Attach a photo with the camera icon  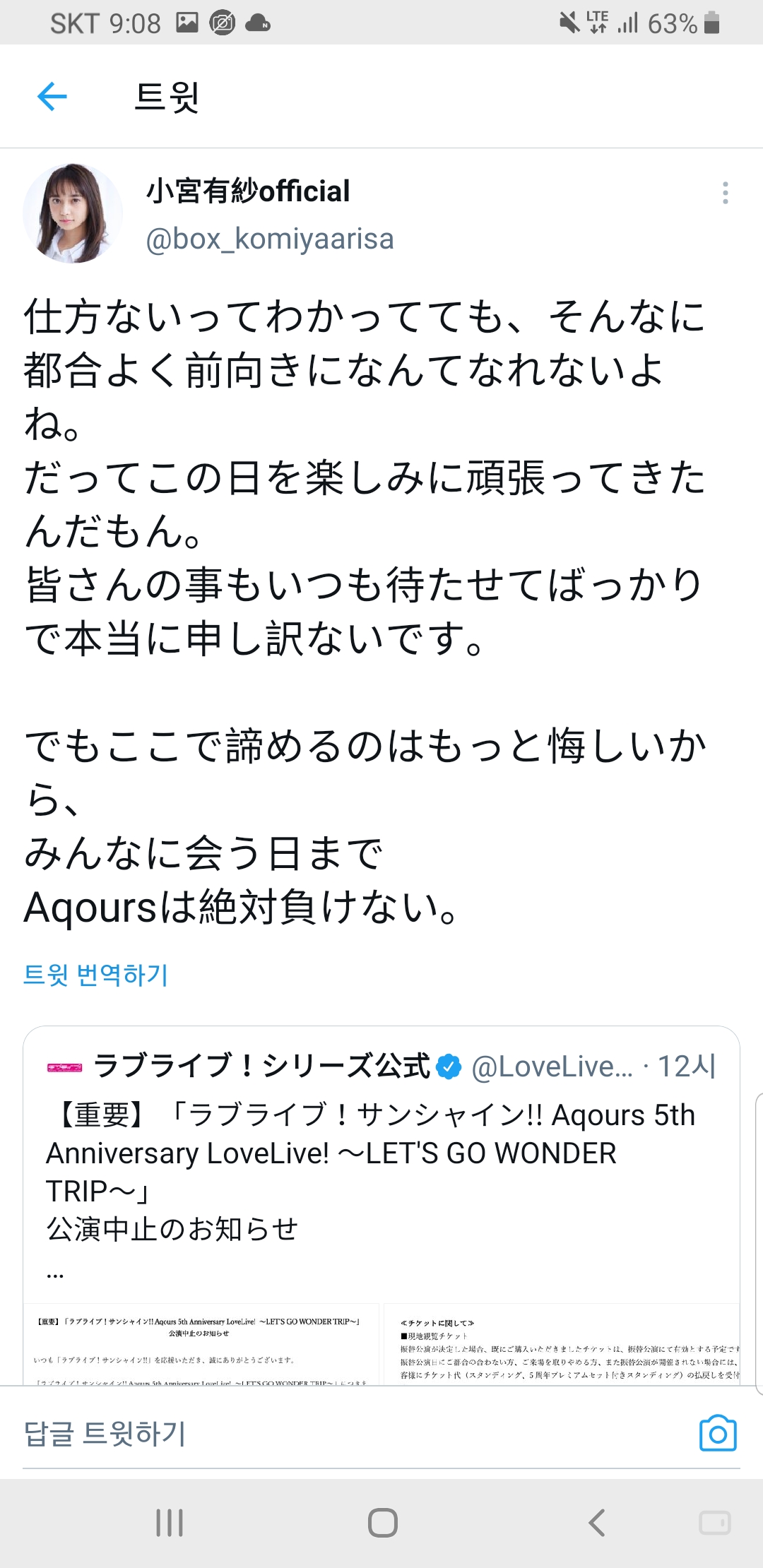(717, 1433)
